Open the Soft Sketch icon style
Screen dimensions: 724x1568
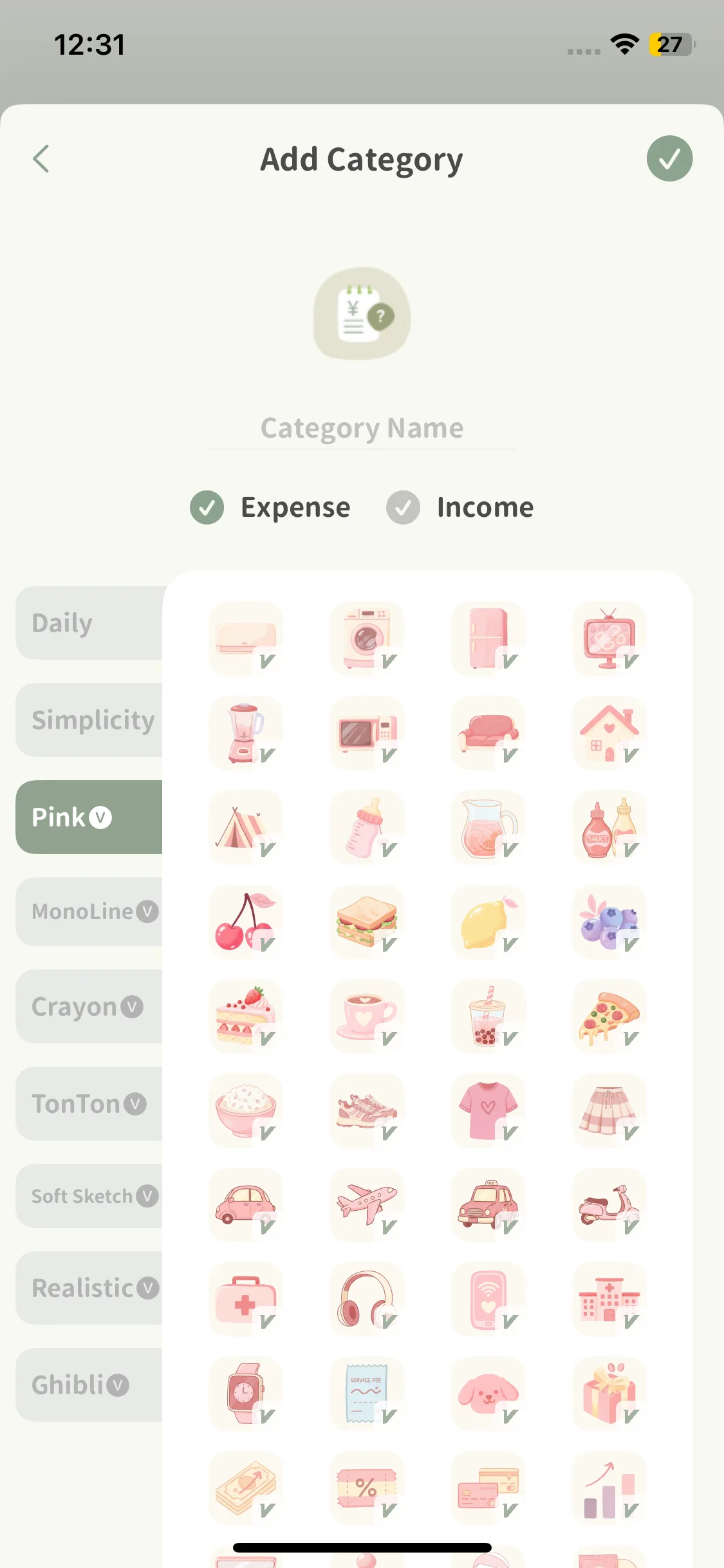point(89,1196)
